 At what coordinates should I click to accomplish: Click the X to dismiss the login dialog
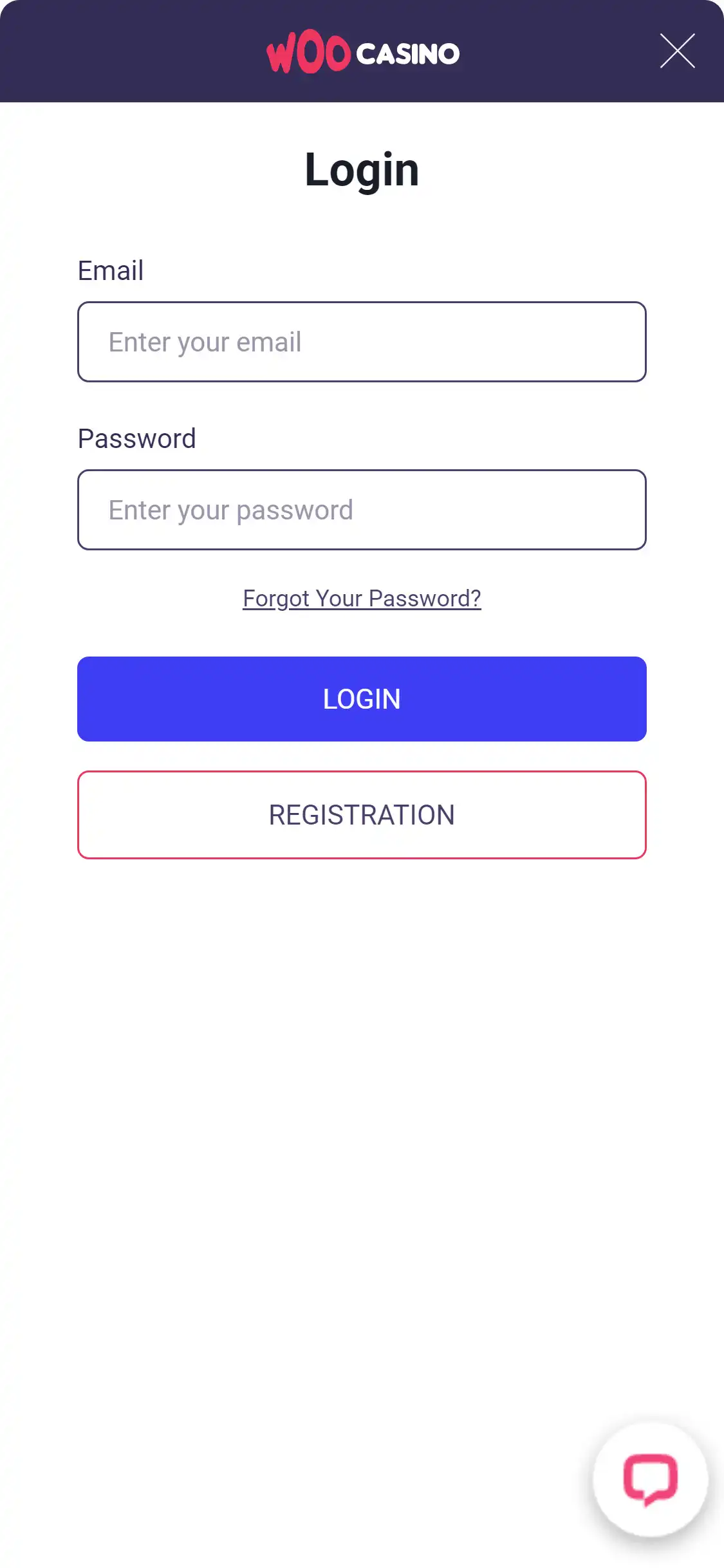pyautogui.click(x=677, y=51)
